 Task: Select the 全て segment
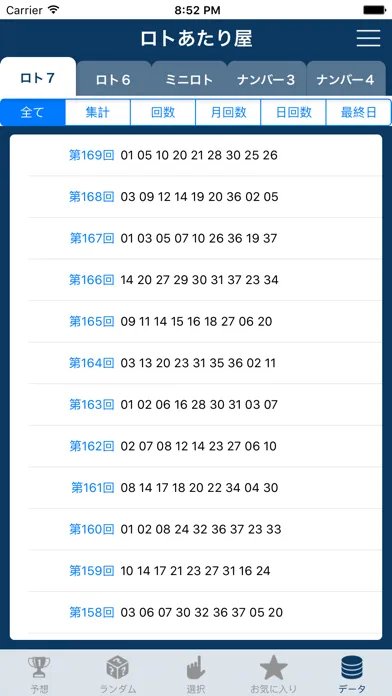click(x=33, y=112)
